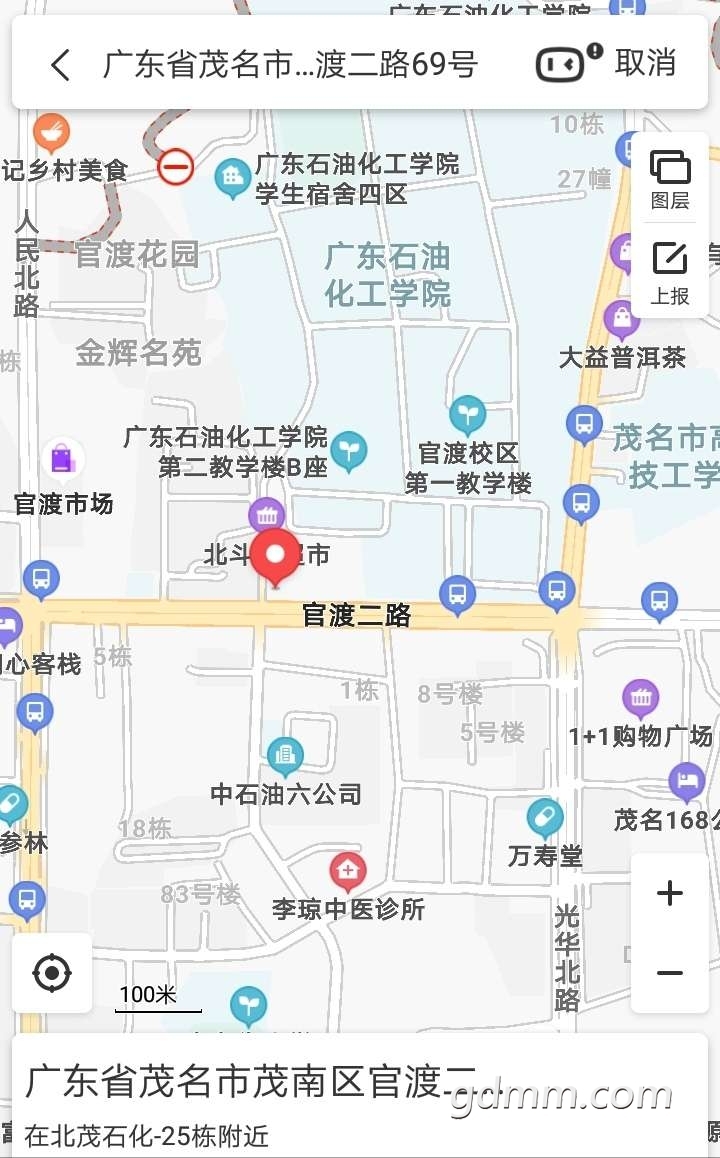This screenshot has height=1158, width=720.
Task: Tap the 官渡校区第一教学楼 marker
Action: [467, 415]
